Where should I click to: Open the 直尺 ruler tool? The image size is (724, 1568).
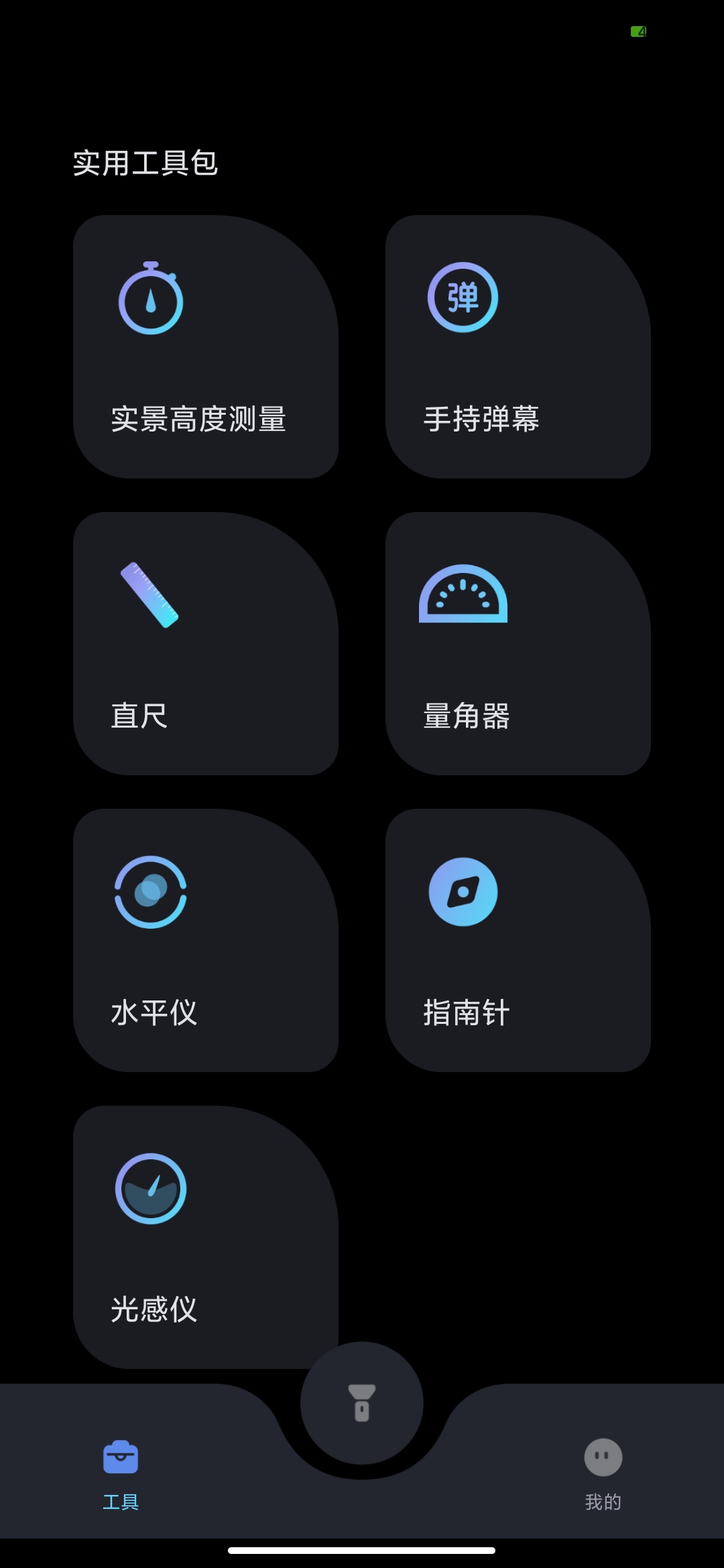coord(205,643)
